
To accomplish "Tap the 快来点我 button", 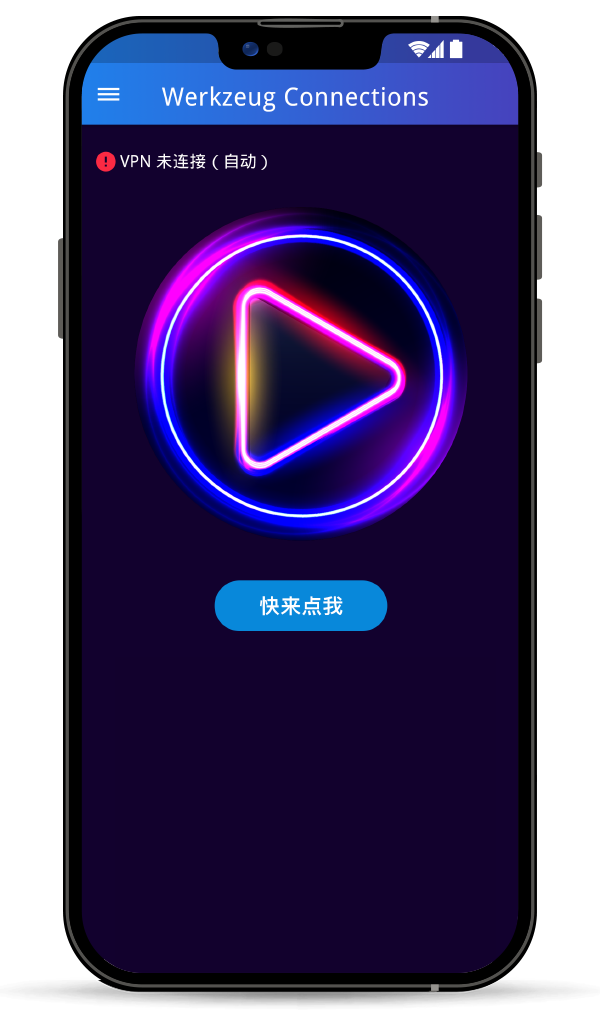I will [301, 606].
